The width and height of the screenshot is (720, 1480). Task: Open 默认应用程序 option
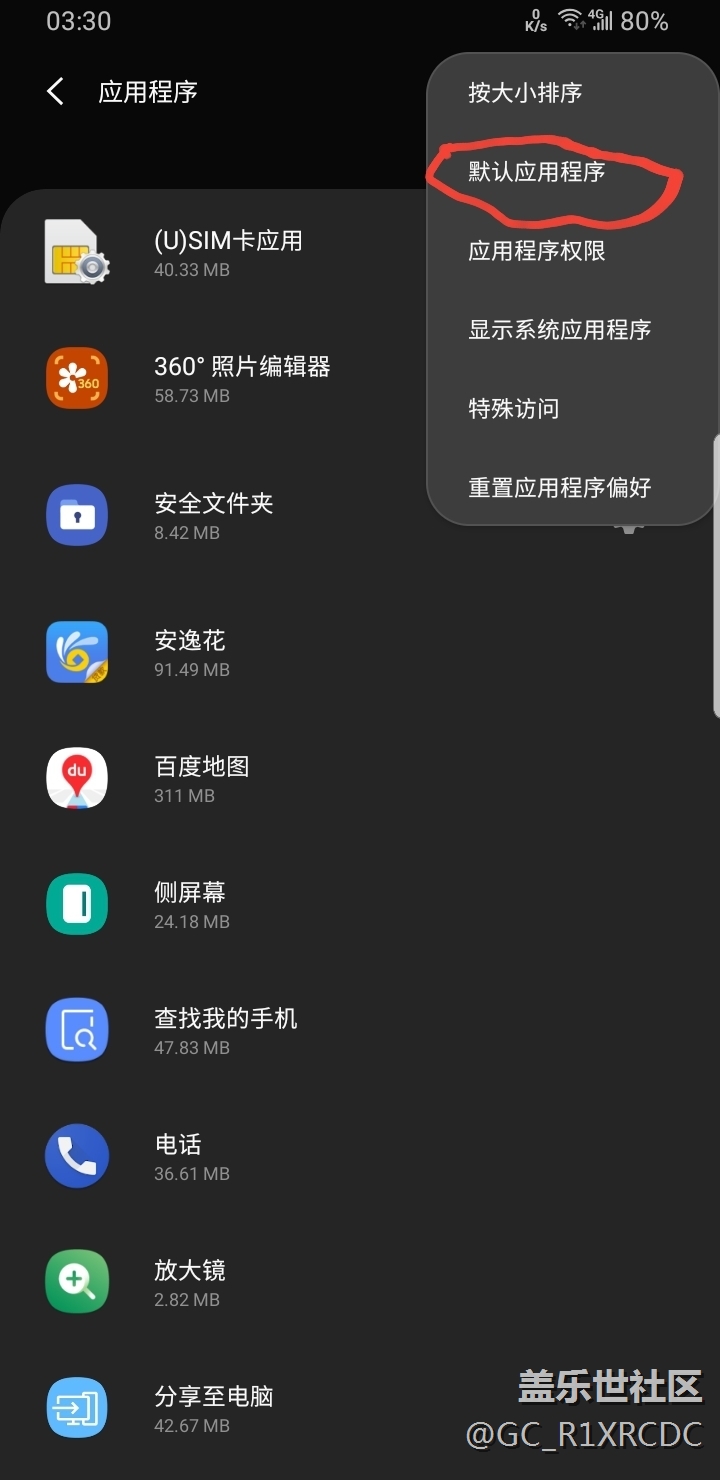[x=537, y=172]
